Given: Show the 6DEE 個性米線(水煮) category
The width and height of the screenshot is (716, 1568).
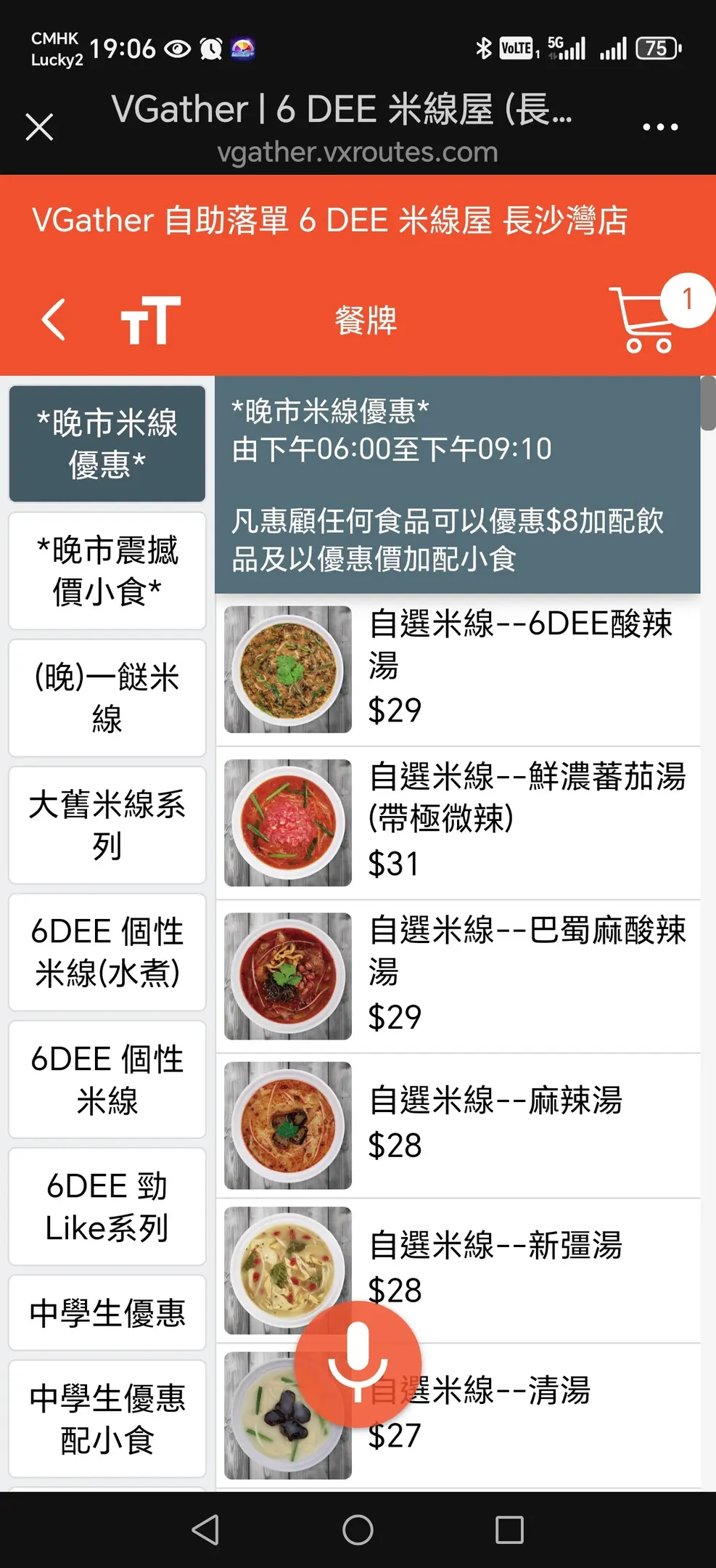Looking at the screenshot, I should coord(107,952).
